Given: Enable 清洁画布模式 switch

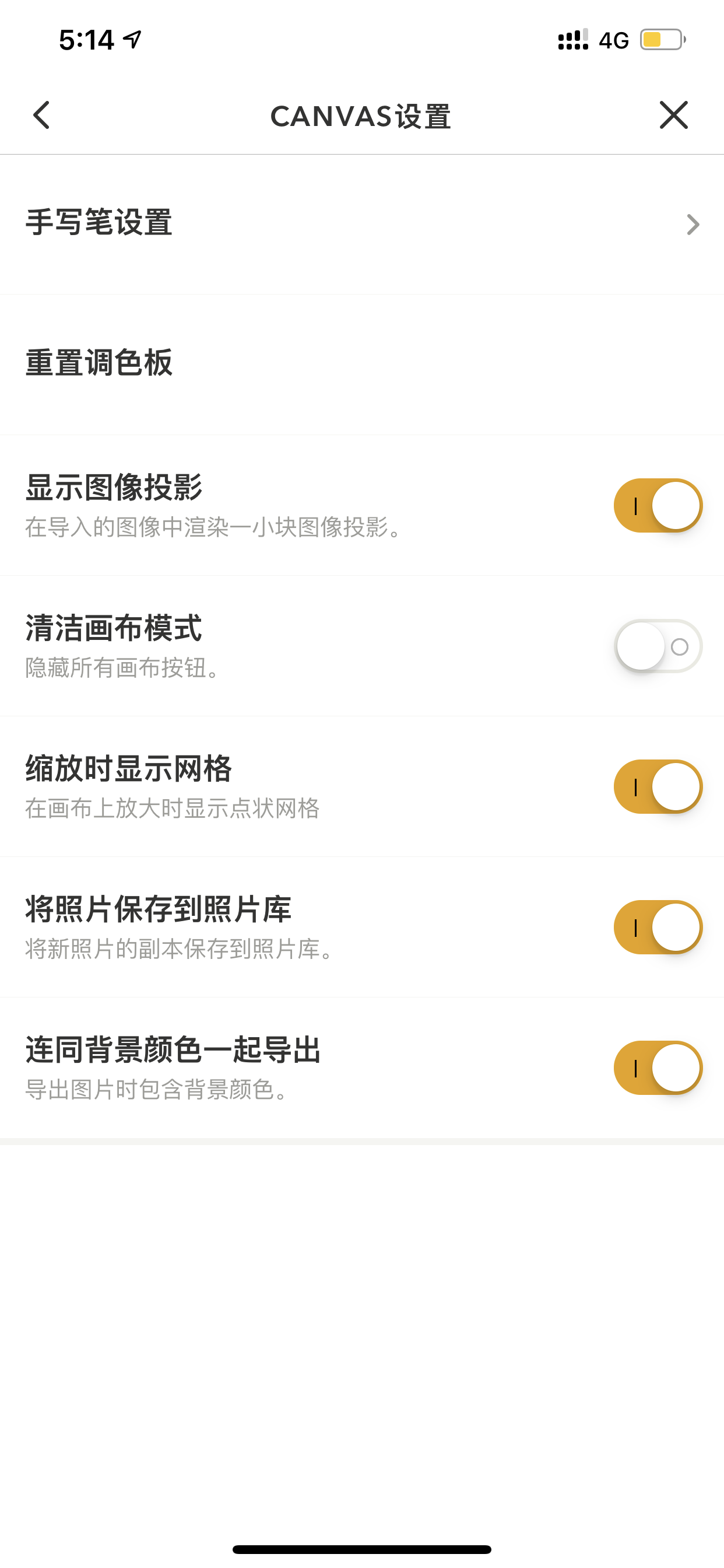Looking at the screenshot, I should pos(658,646).
